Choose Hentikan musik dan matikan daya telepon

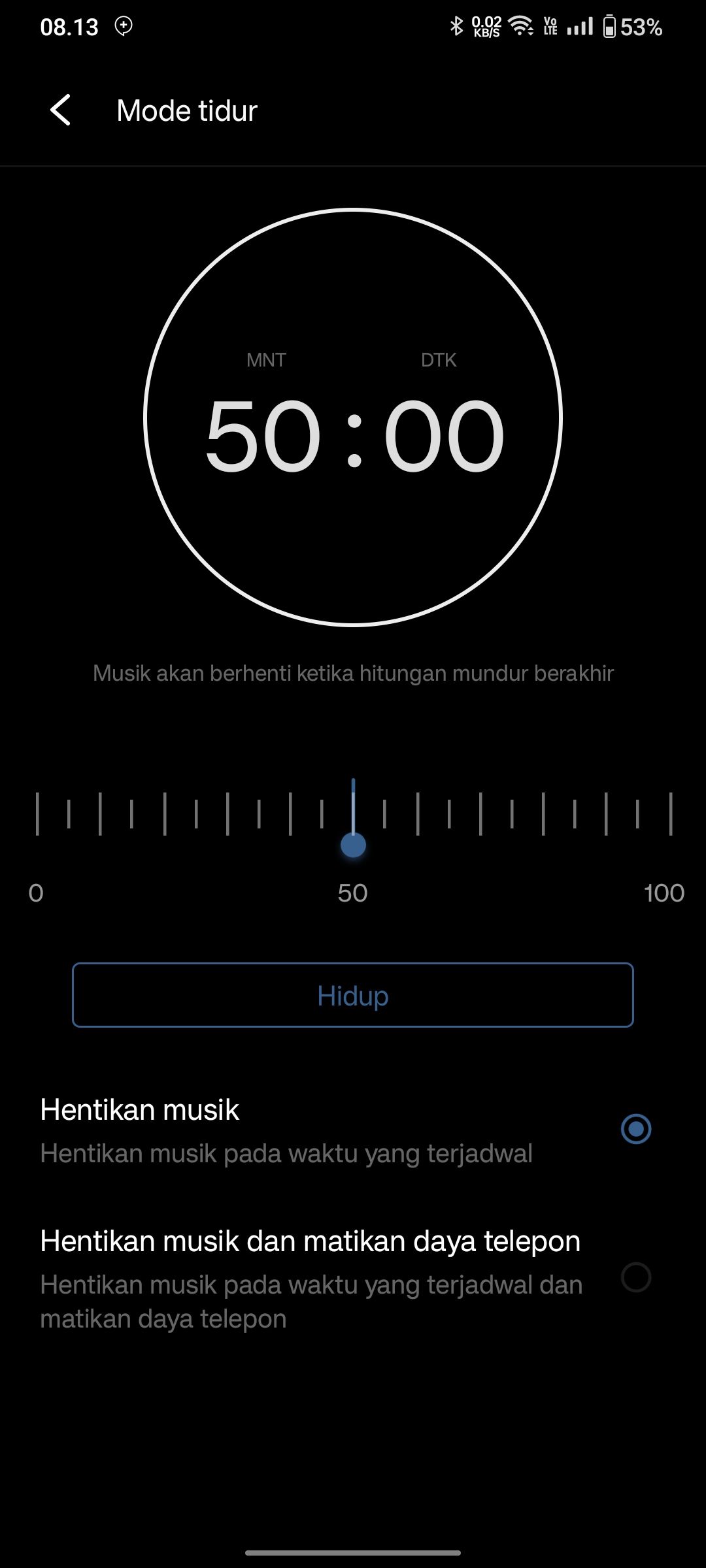635,1277
